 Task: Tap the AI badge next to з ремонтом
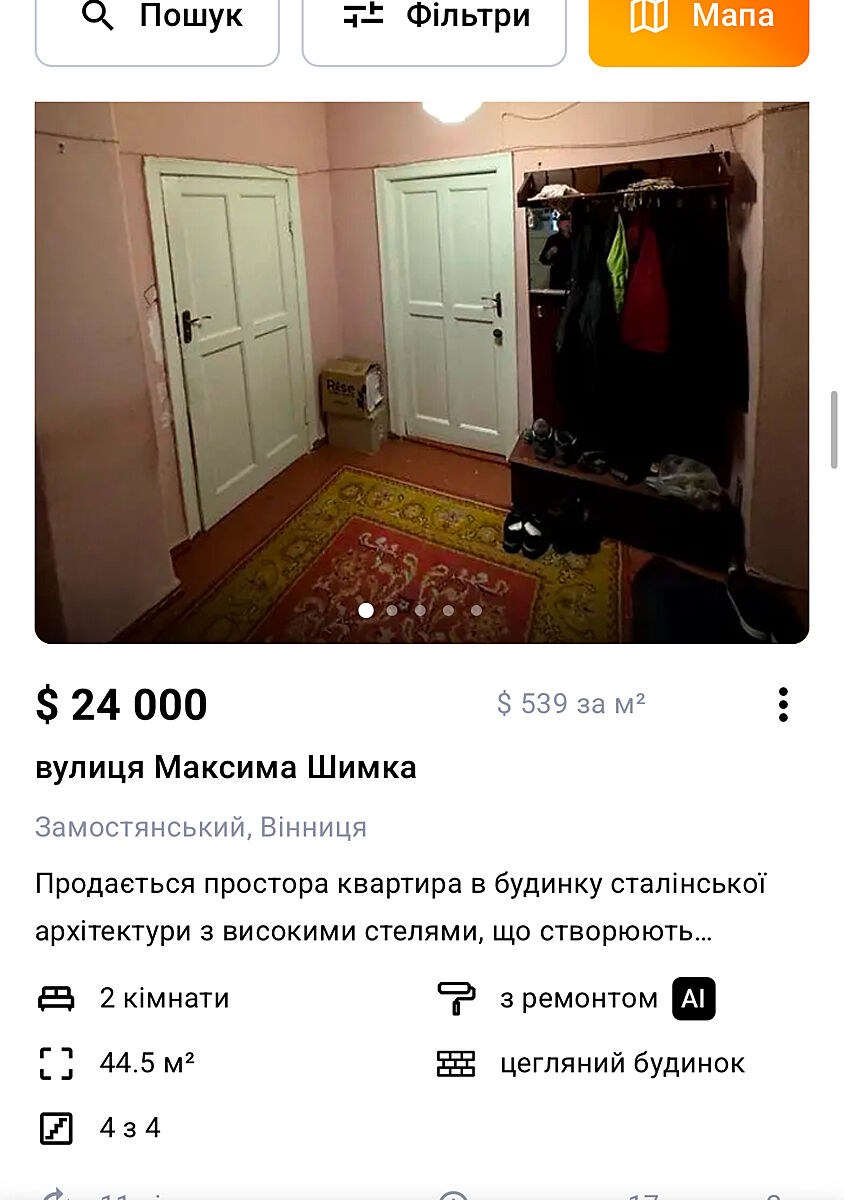693,999
